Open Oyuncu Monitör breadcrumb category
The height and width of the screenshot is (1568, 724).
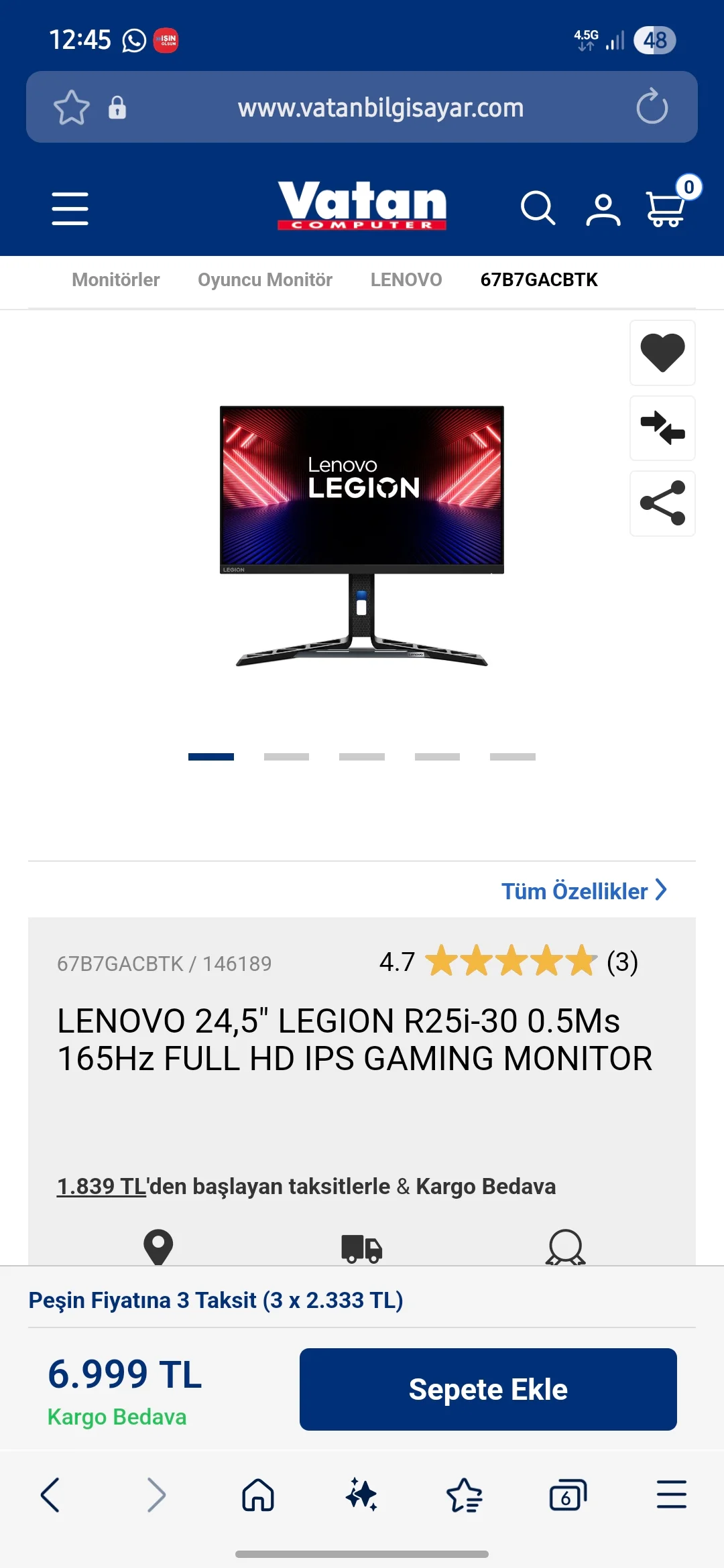265,280
